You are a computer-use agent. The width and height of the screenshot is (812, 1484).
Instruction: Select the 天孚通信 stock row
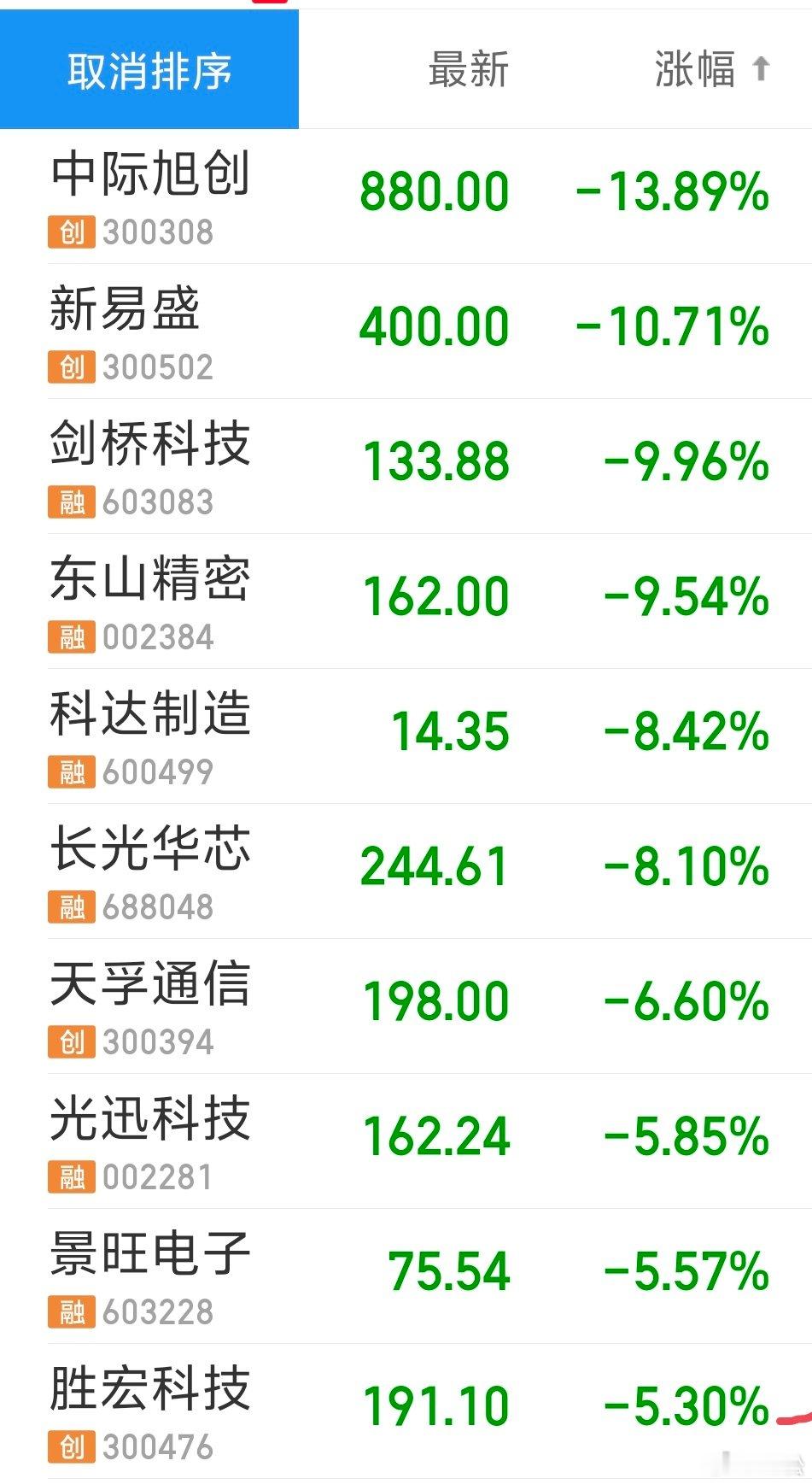[406, 1006]
